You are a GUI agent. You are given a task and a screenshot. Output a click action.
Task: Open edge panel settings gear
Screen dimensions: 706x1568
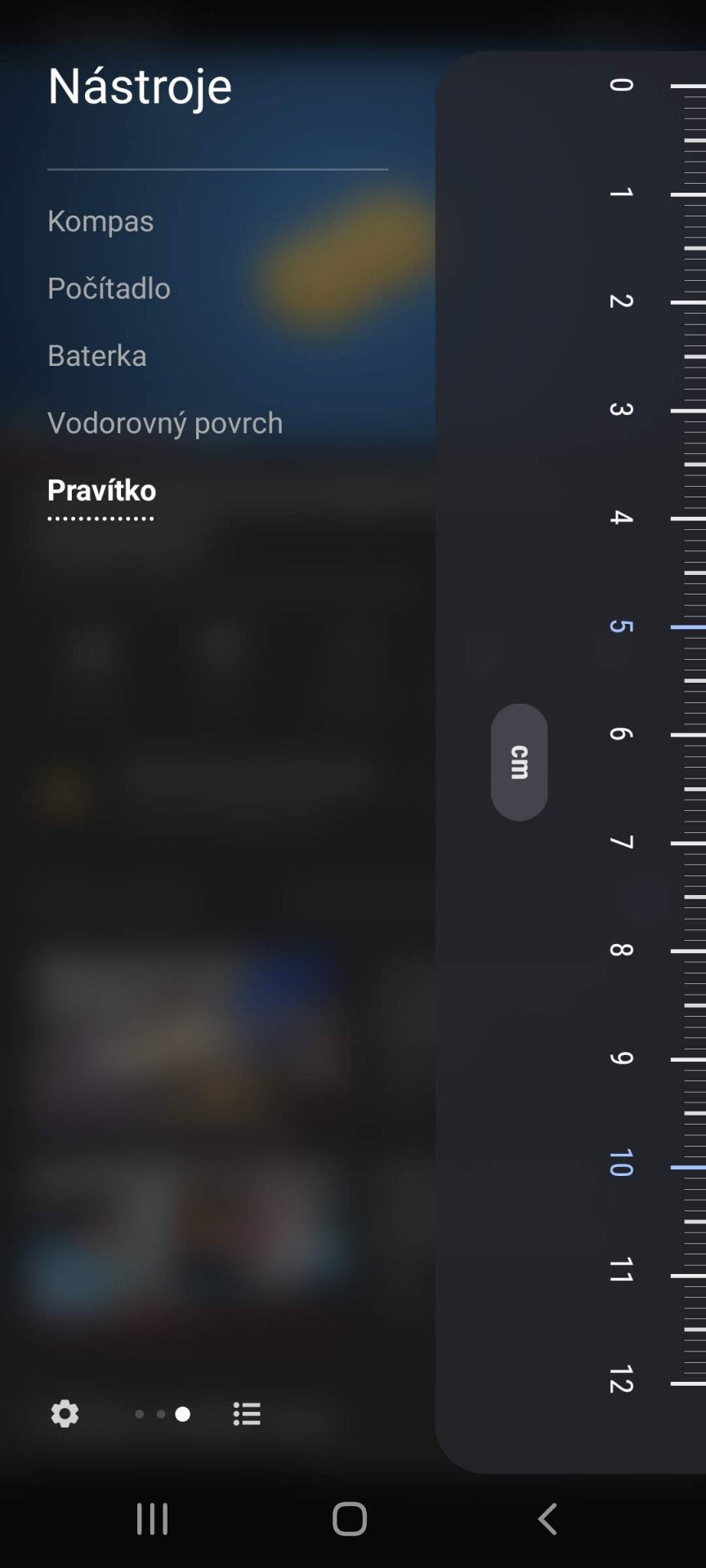pos(65,1414)
